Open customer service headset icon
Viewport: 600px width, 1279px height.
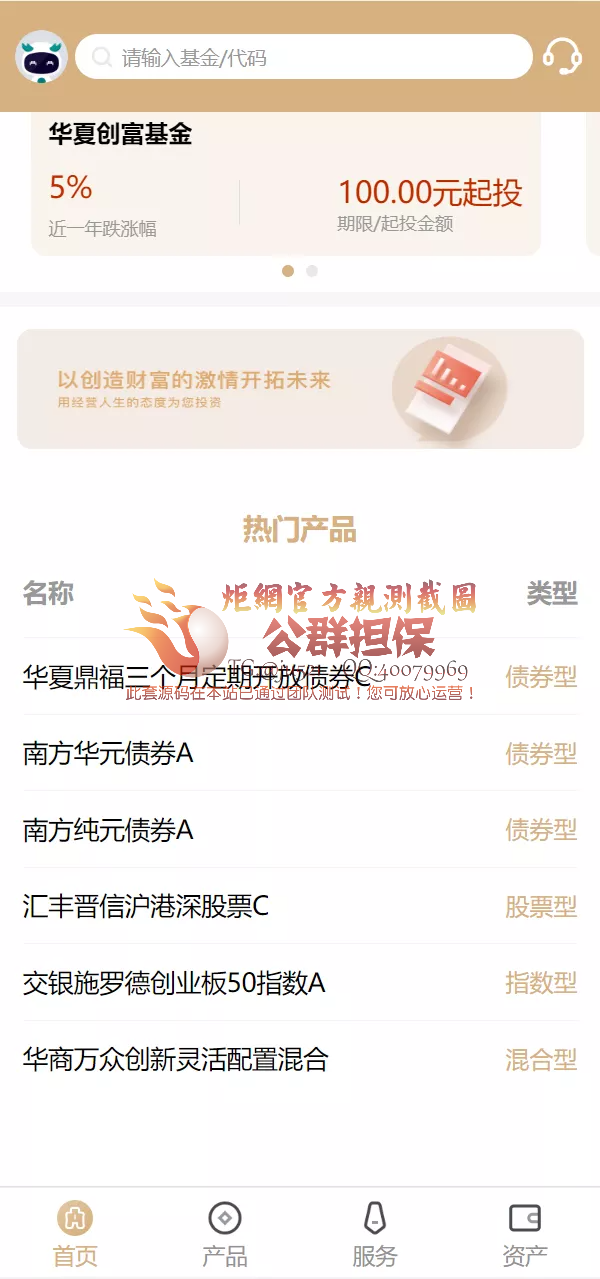click(562, 56)
